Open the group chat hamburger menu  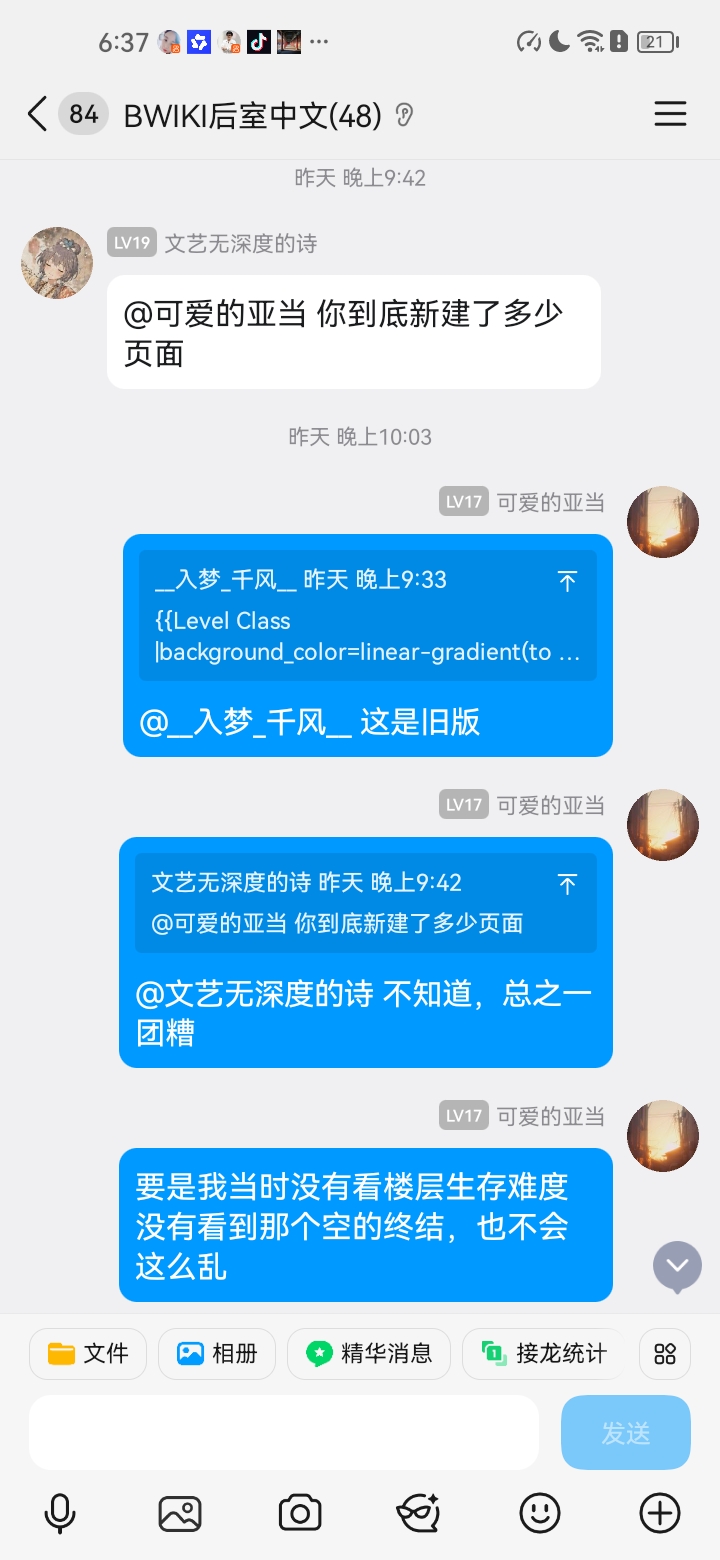pyautogui.click(x=670, y=114)
